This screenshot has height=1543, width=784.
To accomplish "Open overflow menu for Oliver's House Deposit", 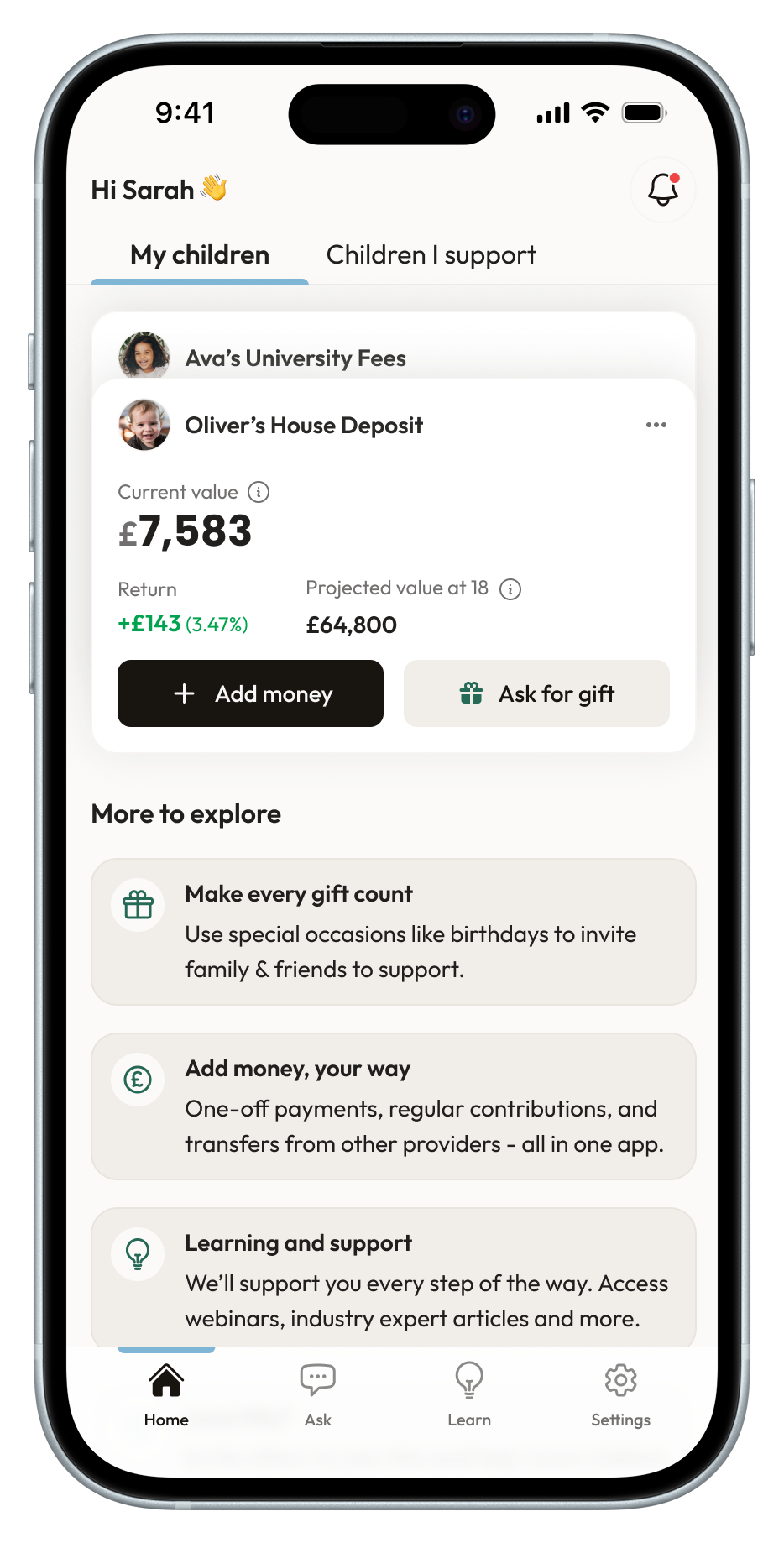I will [656, 425].
